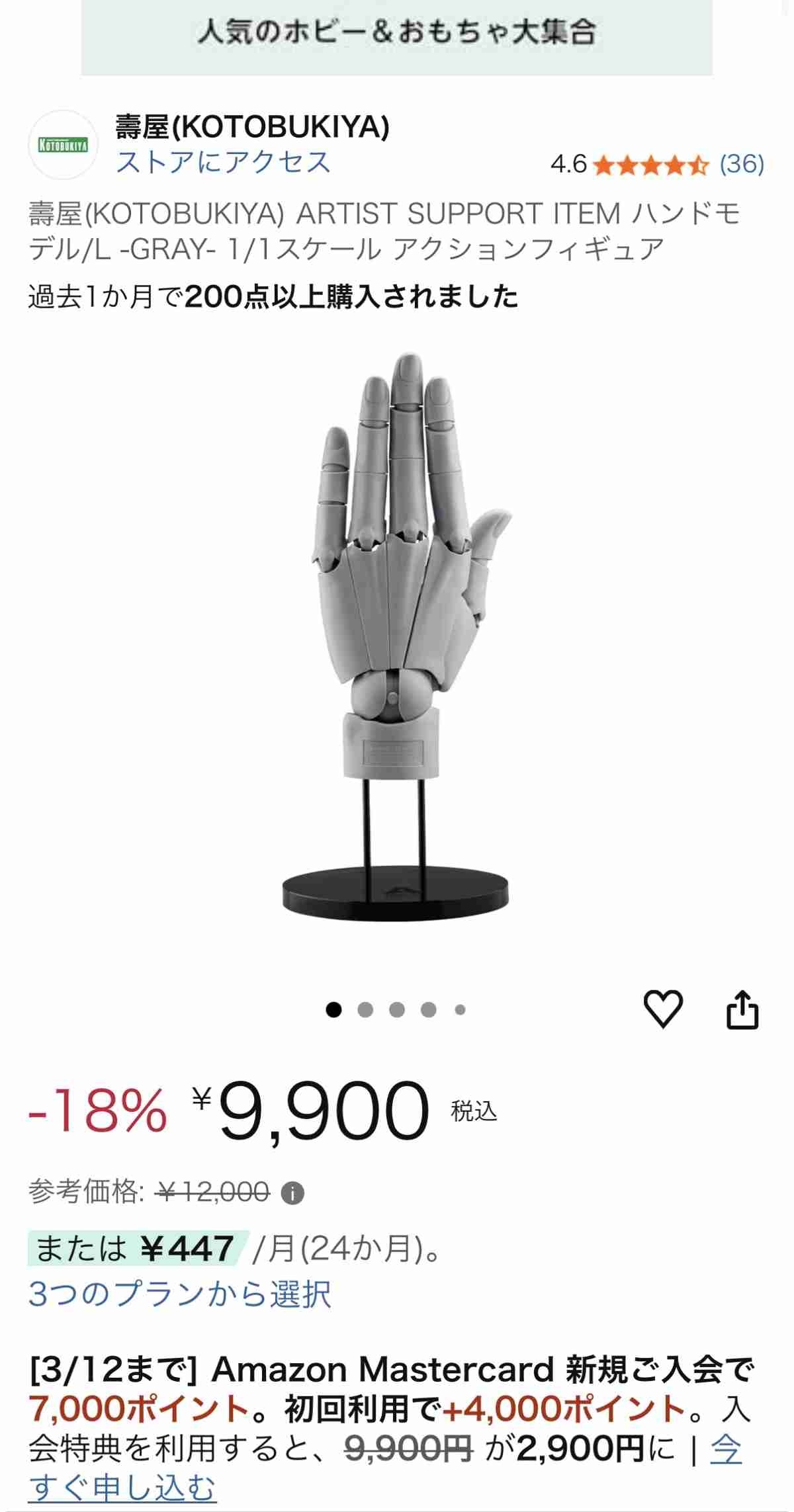Jump to the second image page dot

[x=365, y=1010]
